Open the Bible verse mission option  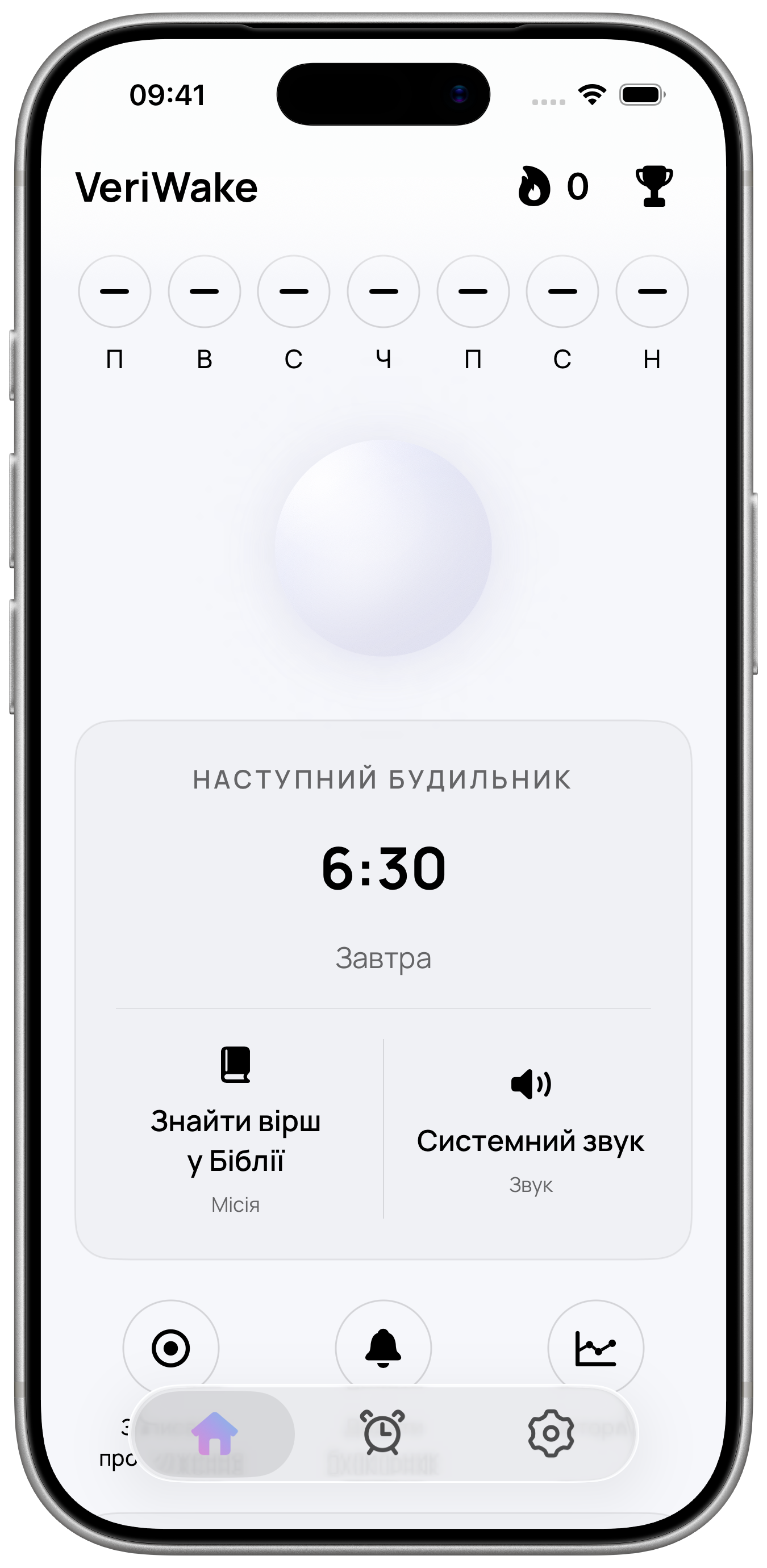[236, 1130]
